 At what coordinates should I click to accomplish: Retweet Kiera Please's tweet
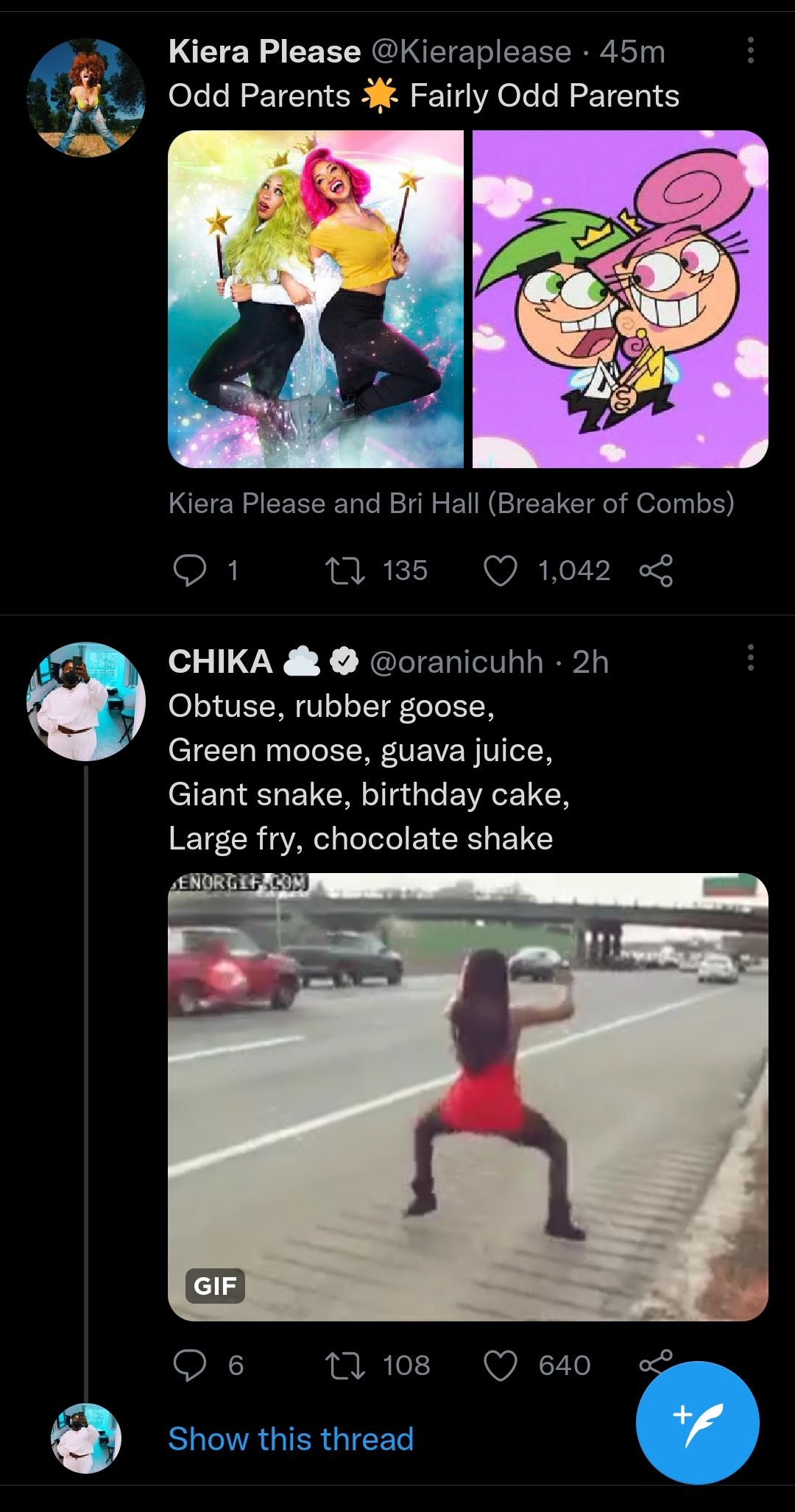345,570
